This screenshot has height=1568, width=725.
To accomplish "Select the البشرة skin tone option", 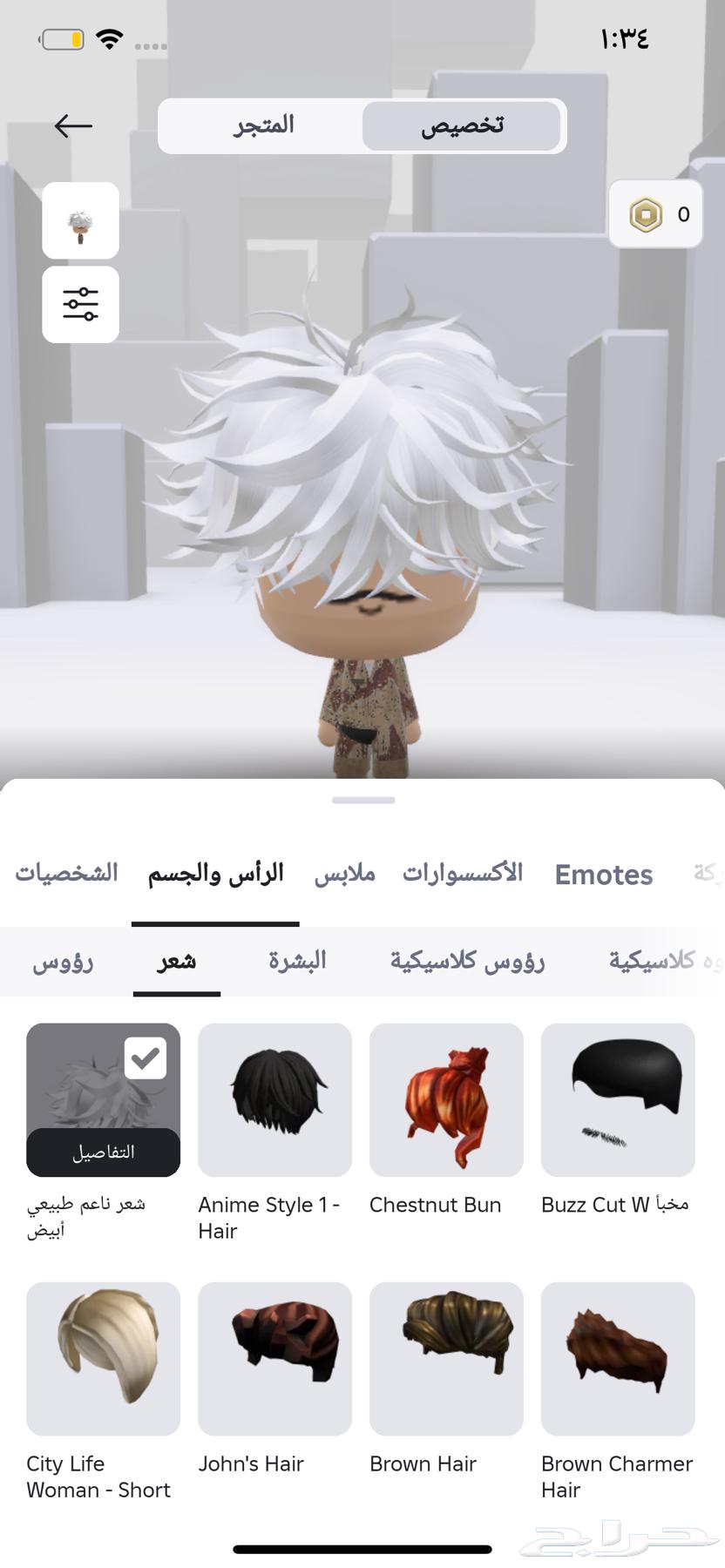I will pos(297,961).
